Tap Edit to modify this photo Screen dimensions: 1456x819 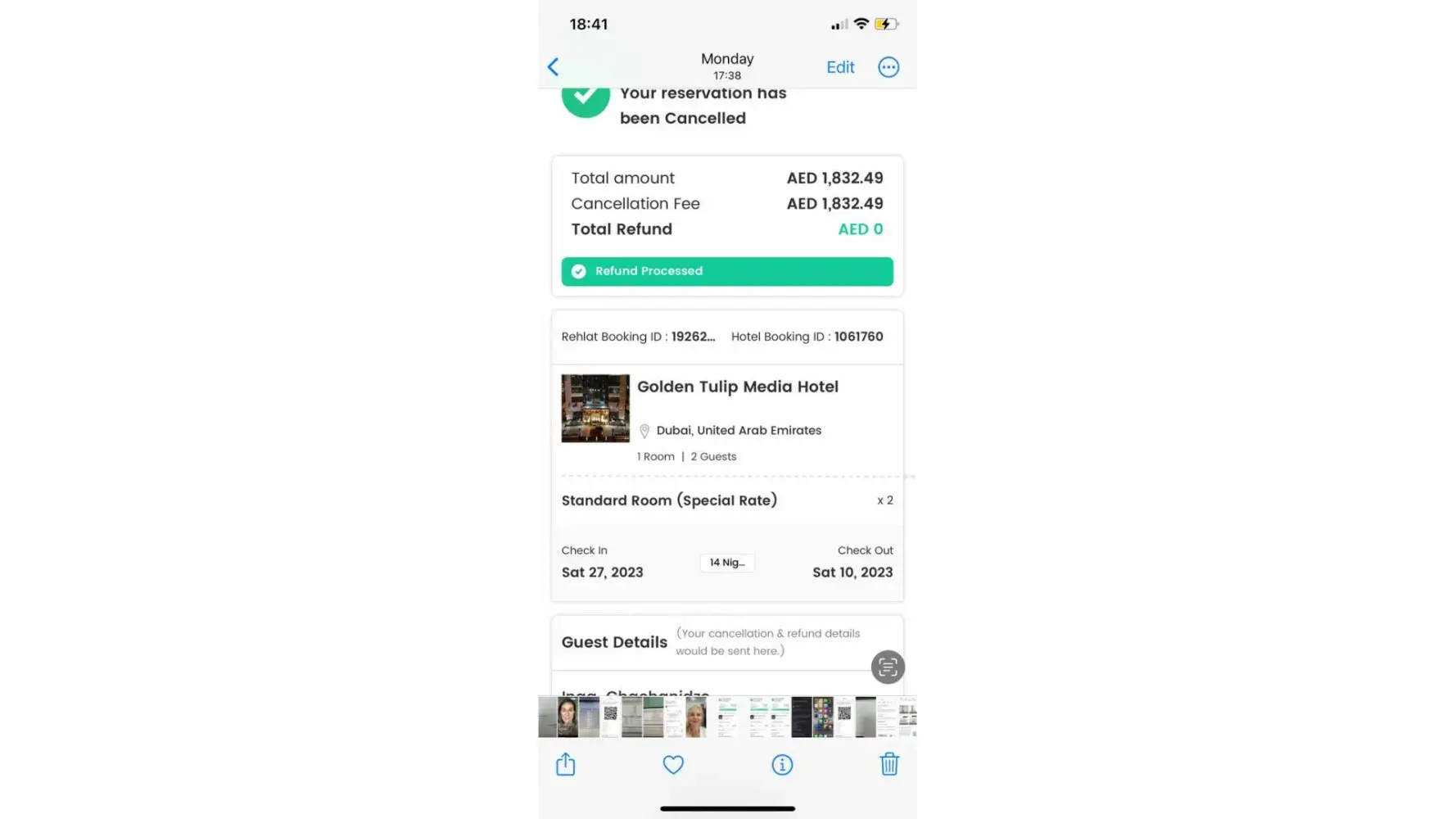pyautogui.click(x=840, y=67)
